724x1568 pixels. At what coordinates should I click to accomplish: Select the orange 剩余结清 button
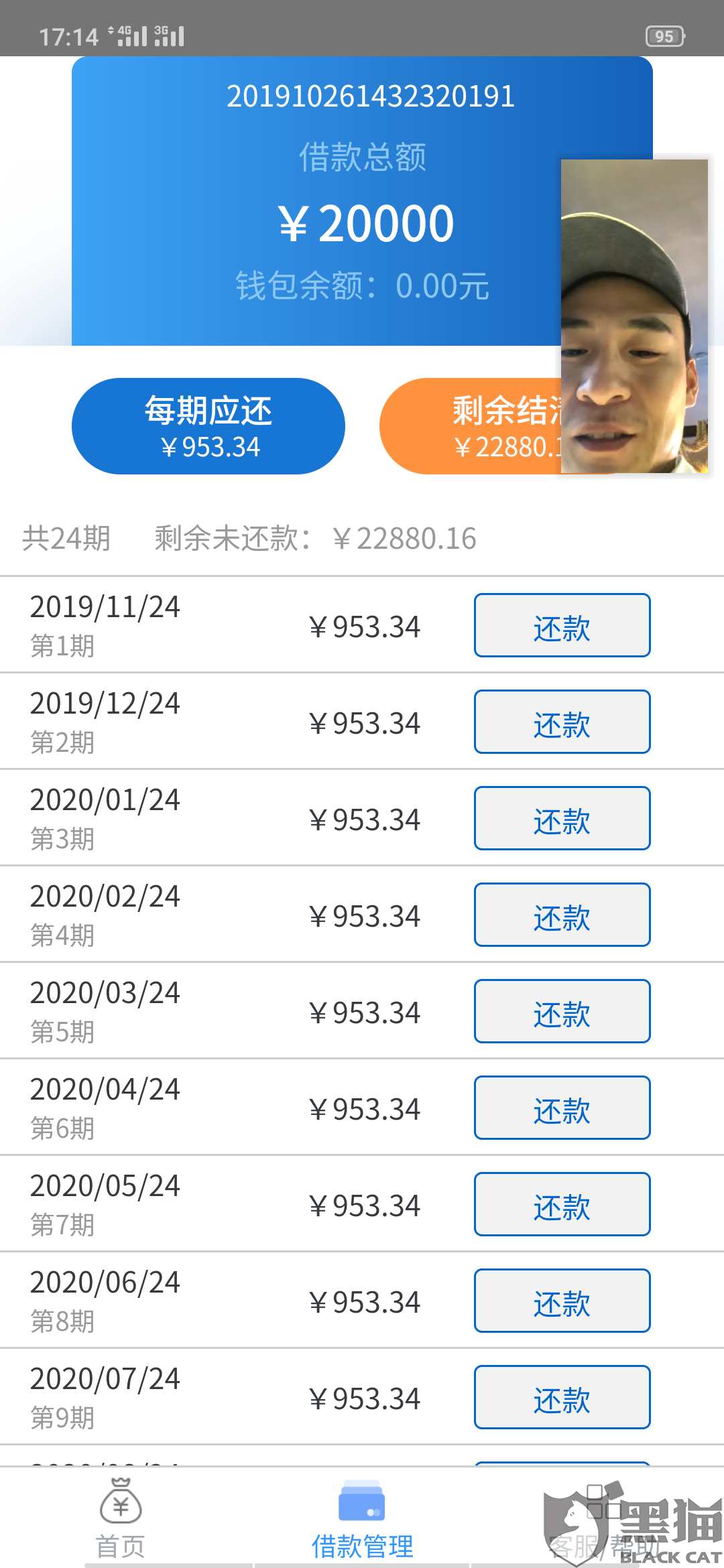471,426
